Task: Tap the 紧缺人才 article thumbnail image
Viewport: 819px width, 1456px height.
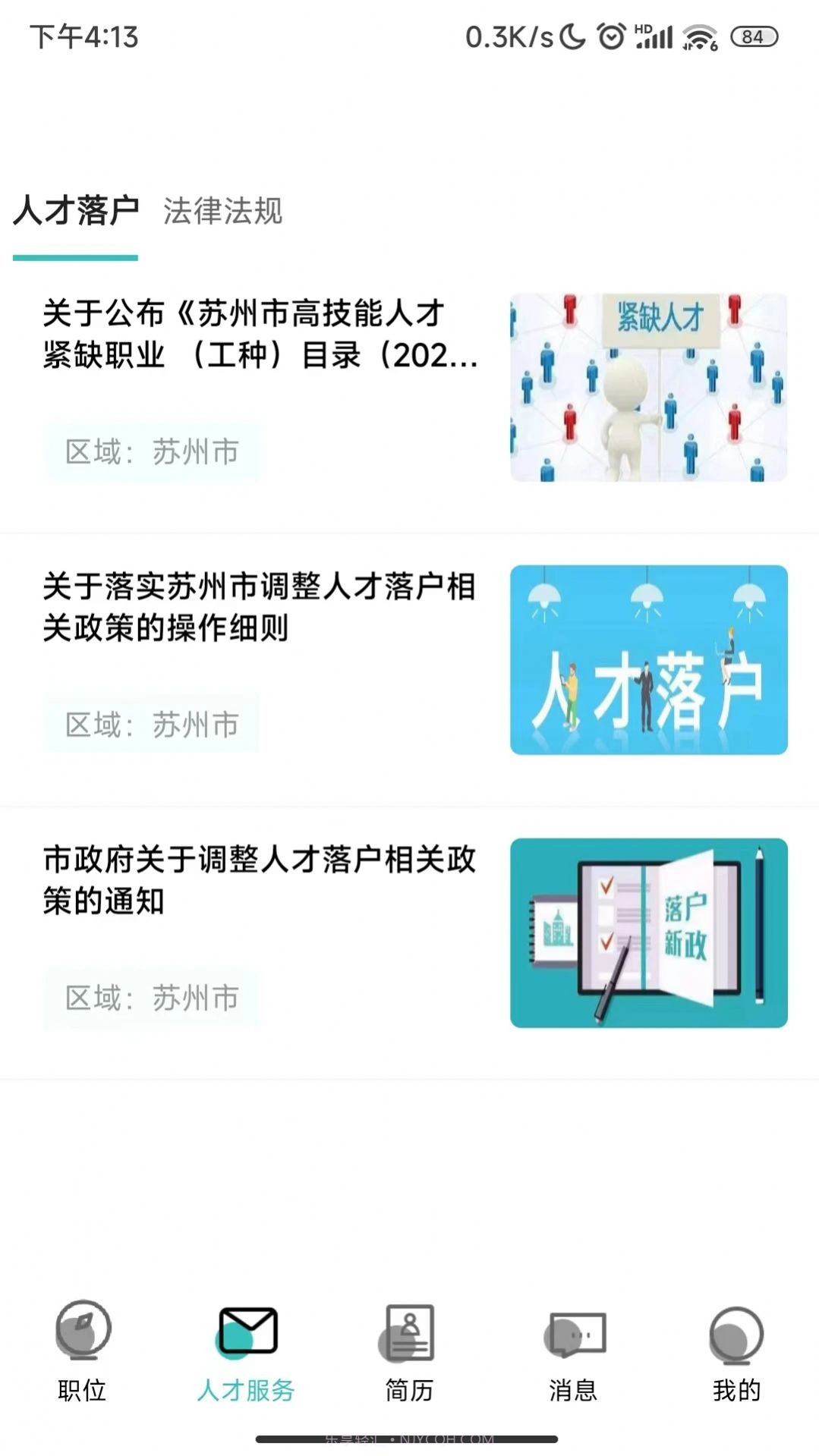Action: tap(649, 387)
